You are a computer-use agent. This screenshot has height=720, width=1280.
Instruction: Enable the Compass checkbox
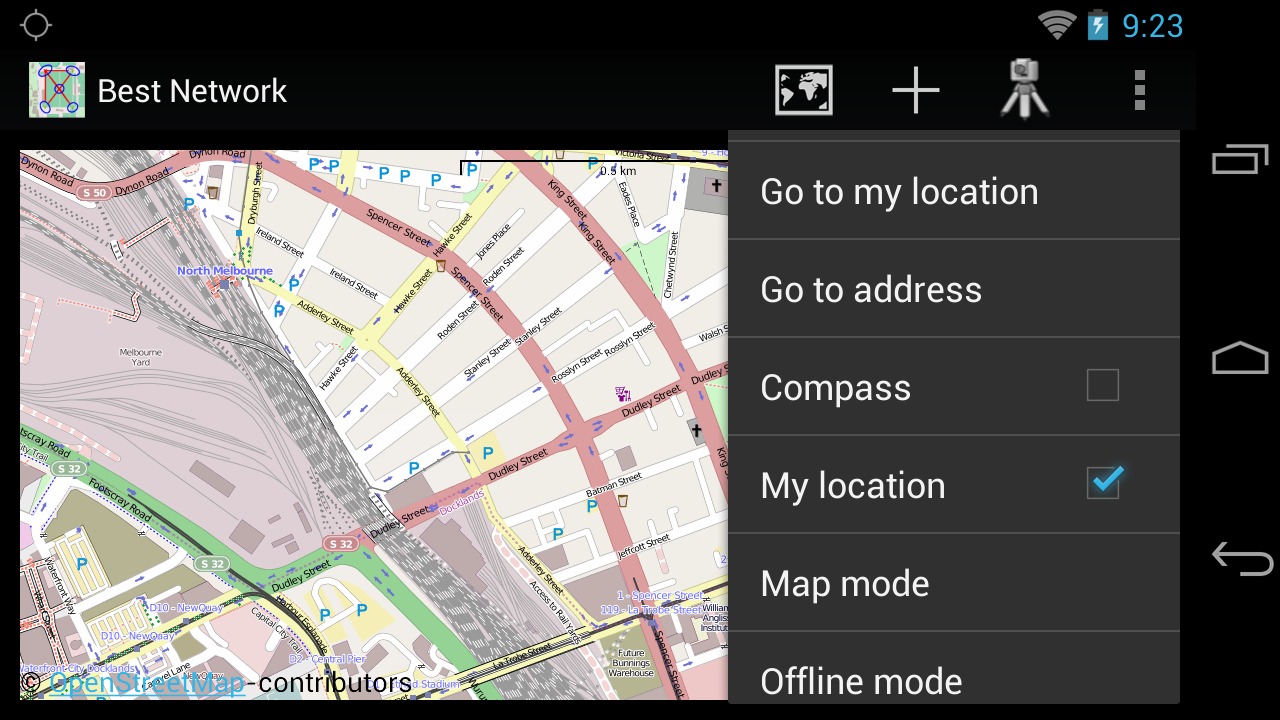click(x=1103, y=386)
